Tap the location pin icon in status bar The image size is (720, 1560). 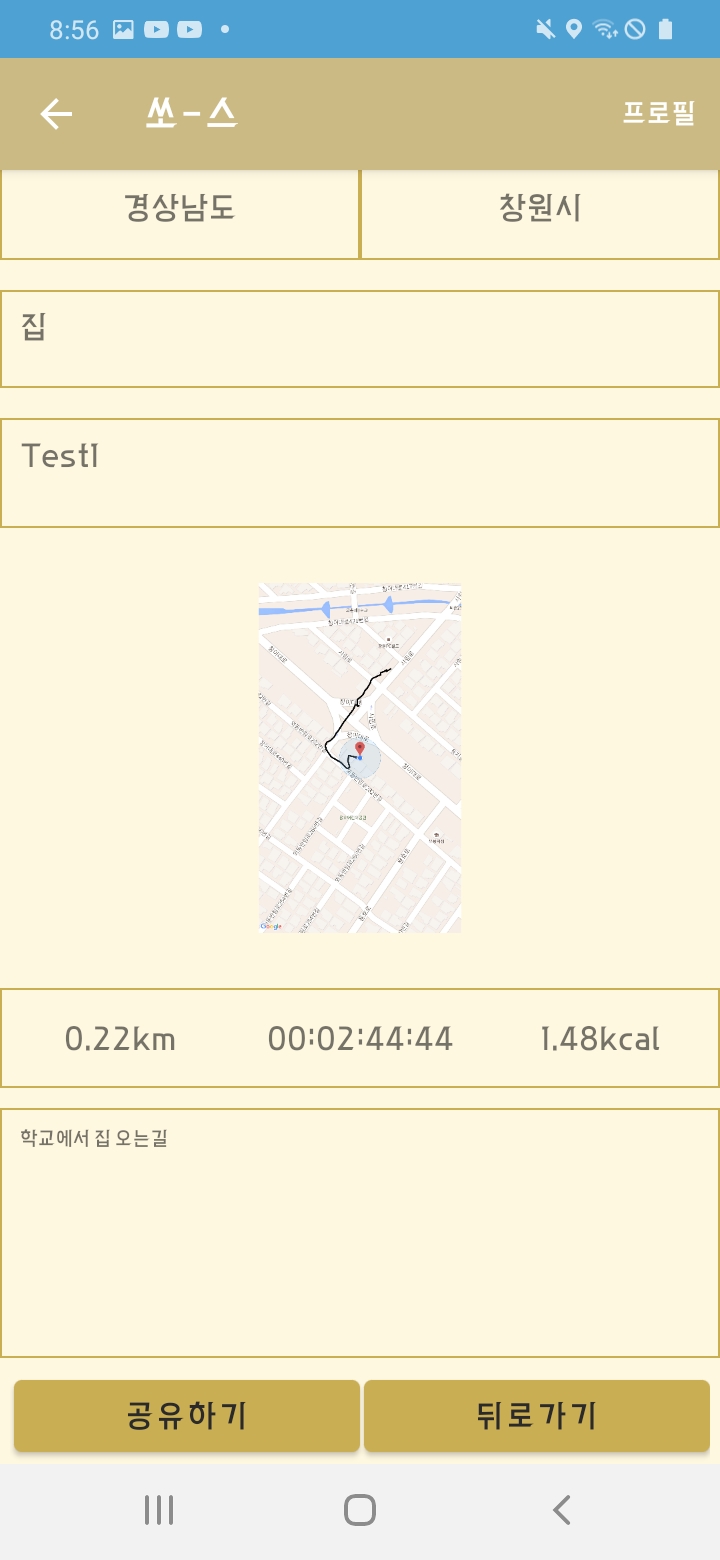point(573,29)
